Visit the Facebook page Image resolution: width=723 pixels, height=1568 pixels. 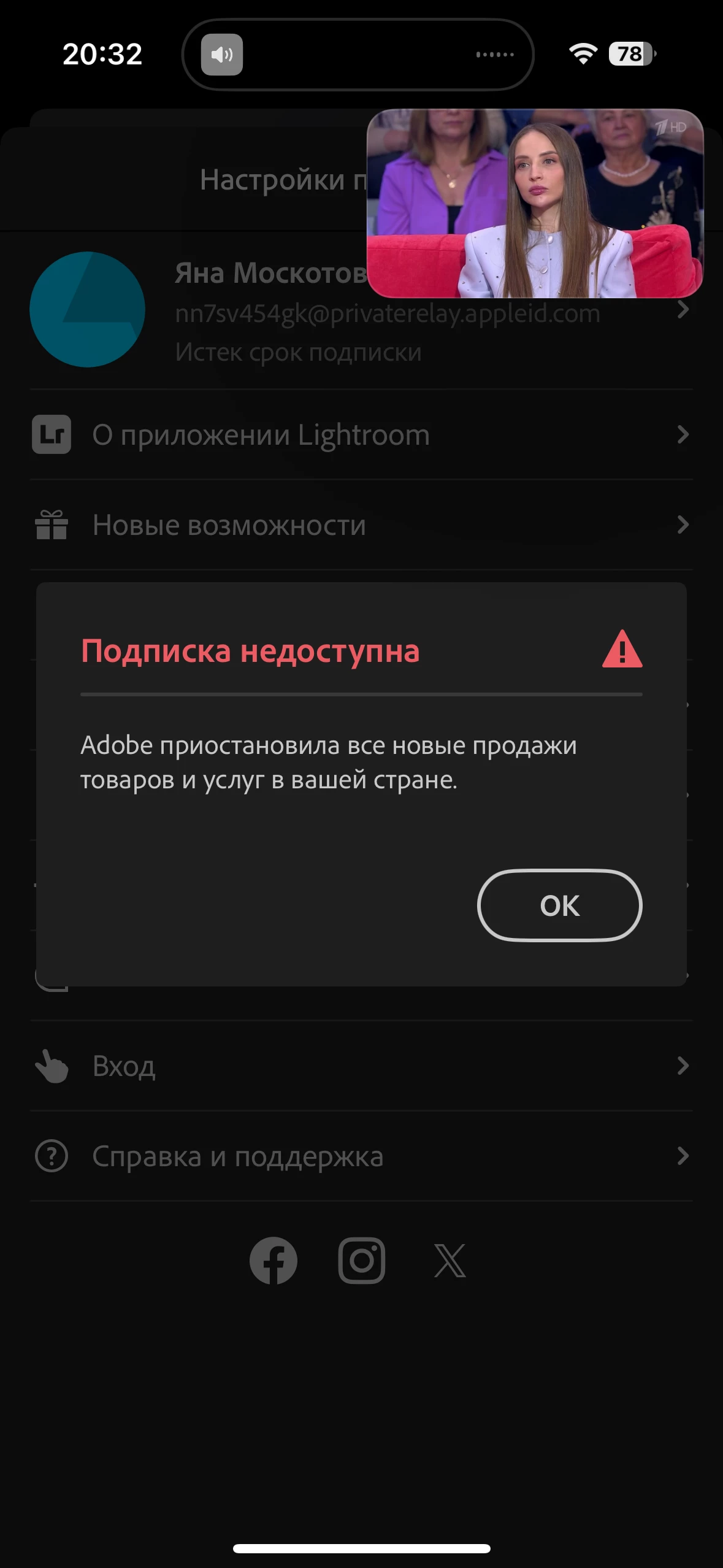pyautogui.click(x=274, y=1261)
